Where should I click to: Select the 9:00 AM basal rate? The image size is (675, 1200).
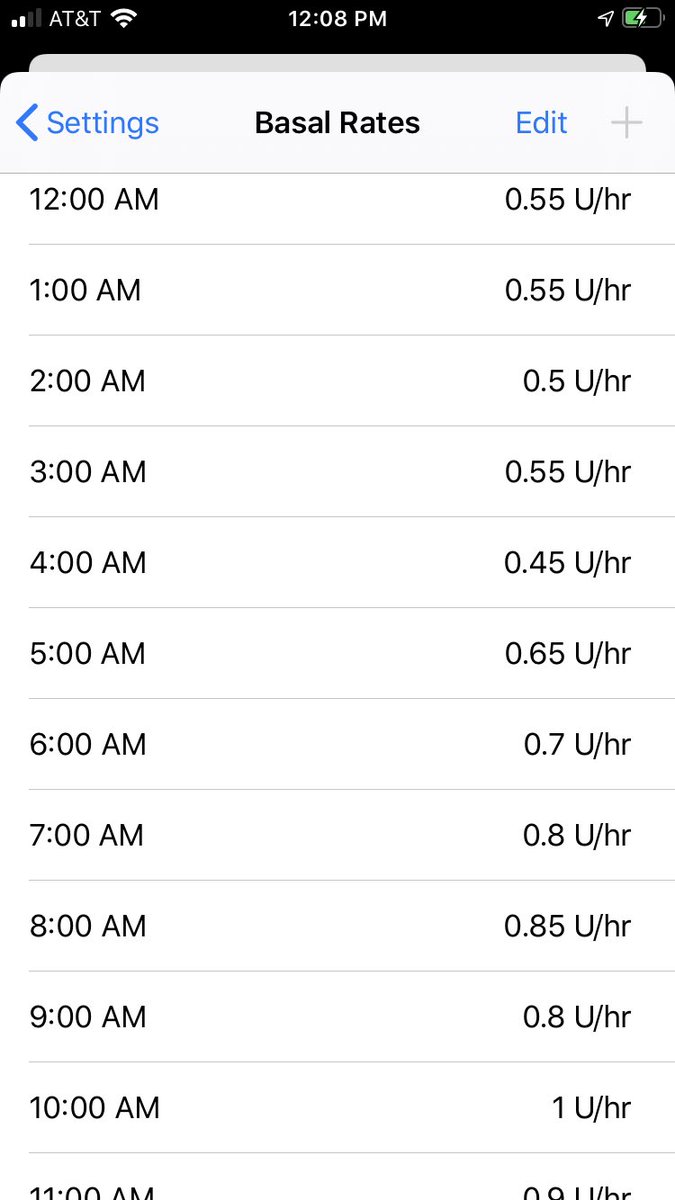tap(337, 1018)
